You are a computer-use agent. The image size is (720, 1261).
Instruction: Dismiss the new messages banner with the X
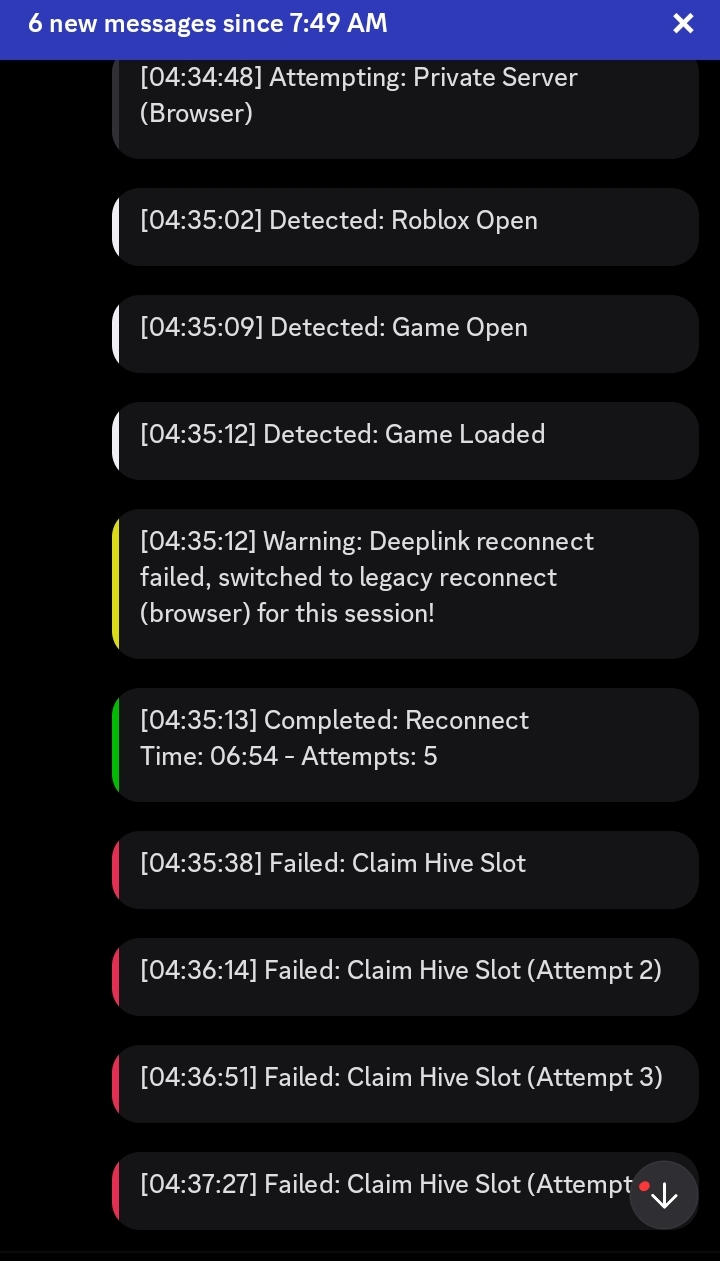(683, 23)
